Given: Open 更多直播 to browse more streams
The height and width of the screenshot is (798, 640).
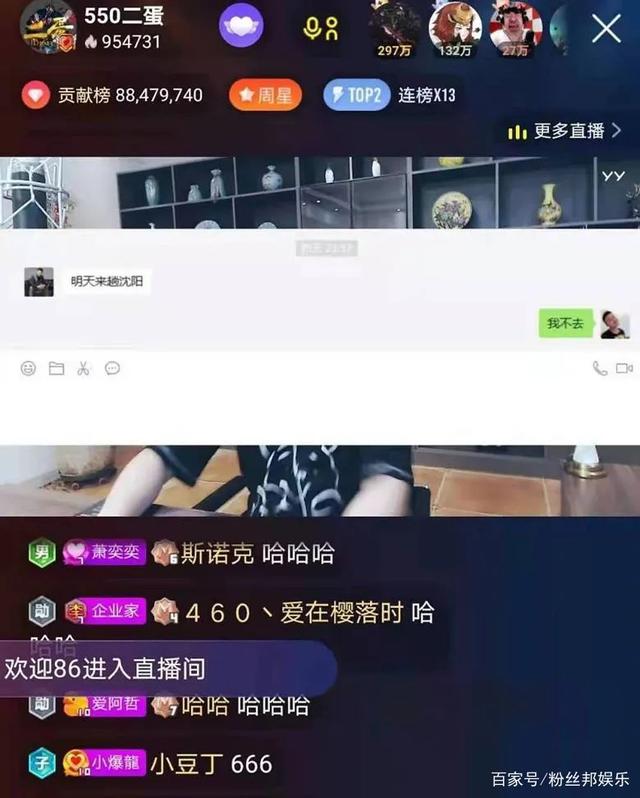Looking at the screenshot, I should click(564, 131).
